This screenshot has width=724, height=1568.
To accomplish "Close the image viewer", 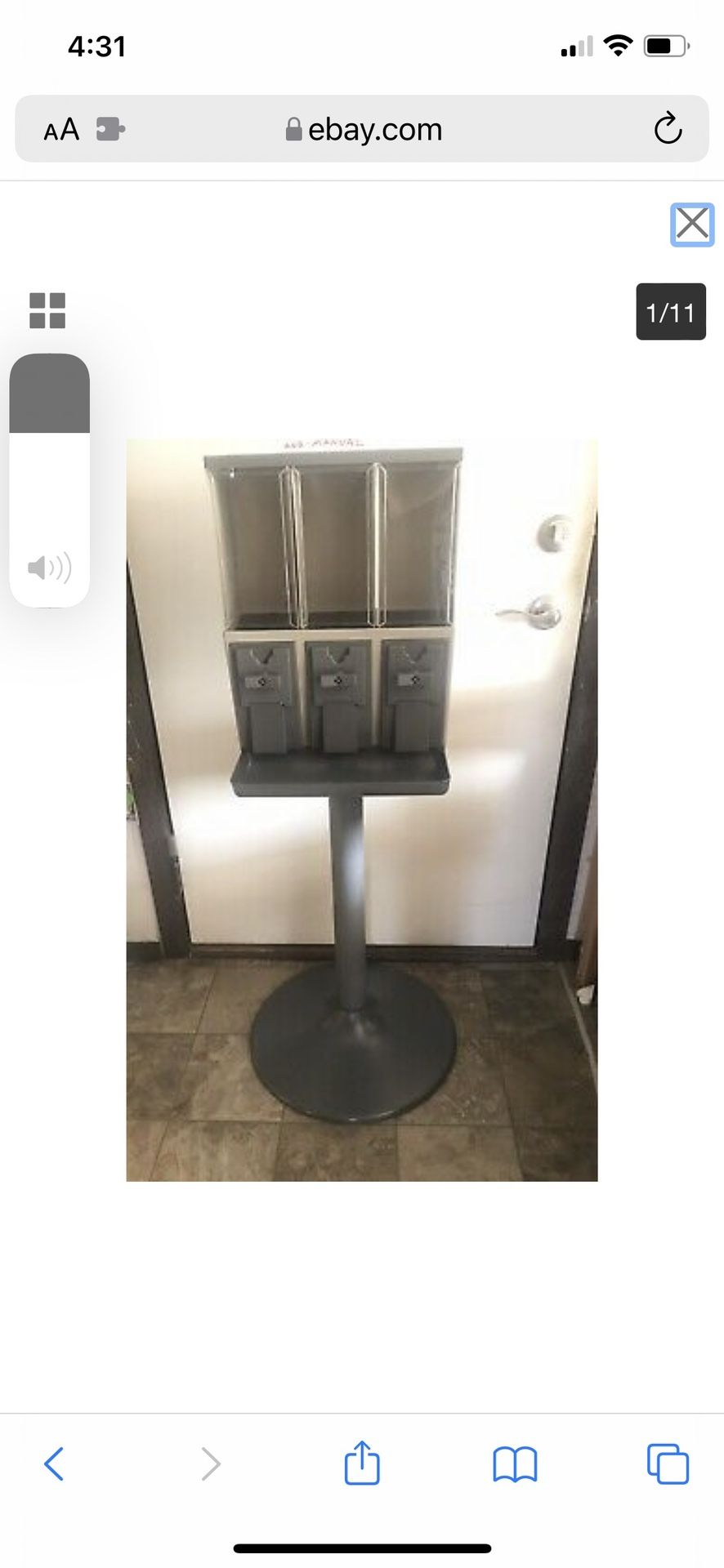I will click(692, 225).
